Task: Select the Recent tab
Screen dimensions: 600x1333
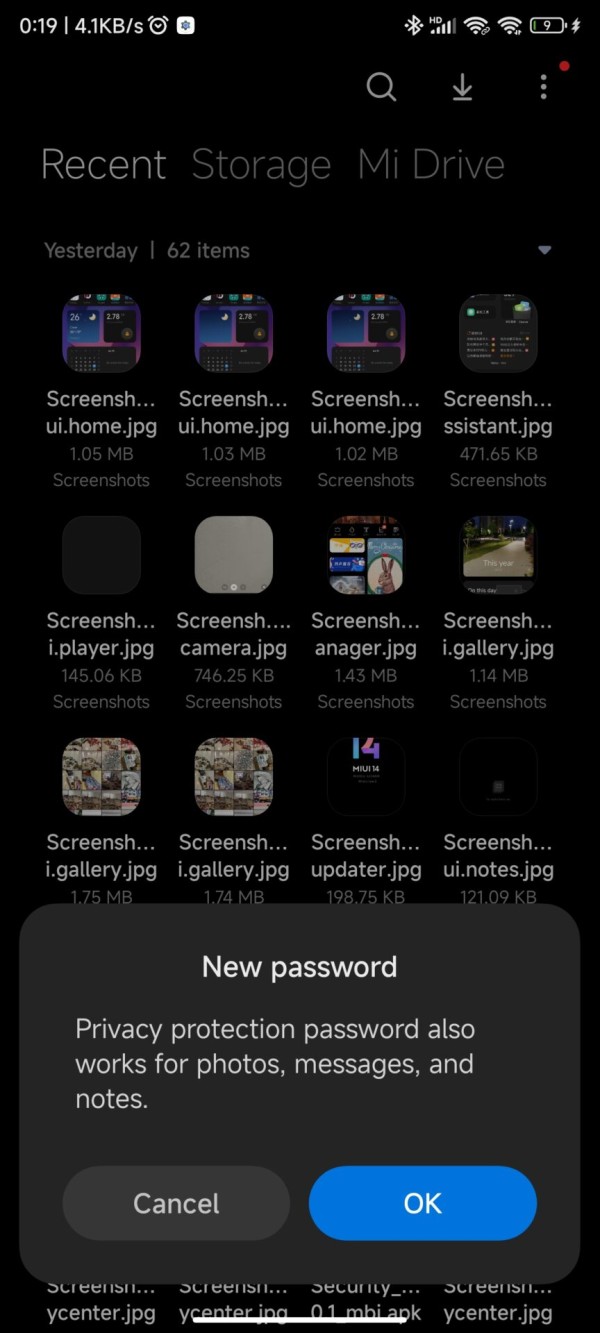Action: coord(103,164)
